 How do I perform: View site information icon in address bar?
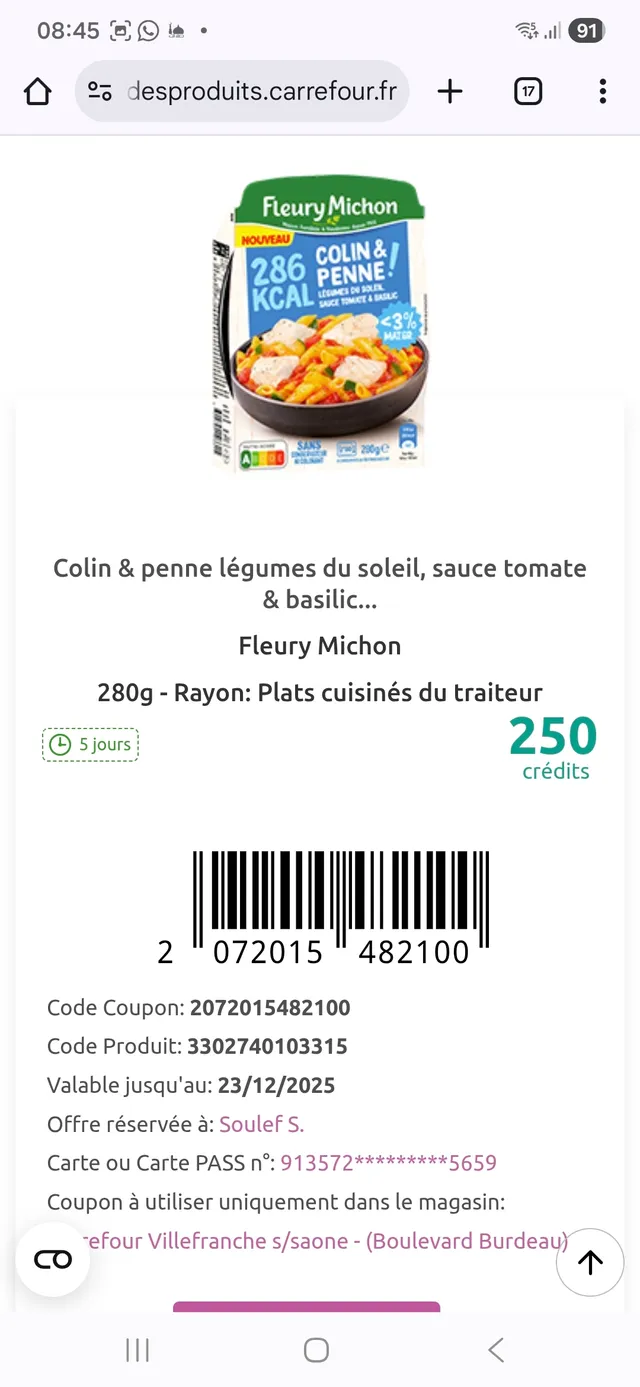100,92
